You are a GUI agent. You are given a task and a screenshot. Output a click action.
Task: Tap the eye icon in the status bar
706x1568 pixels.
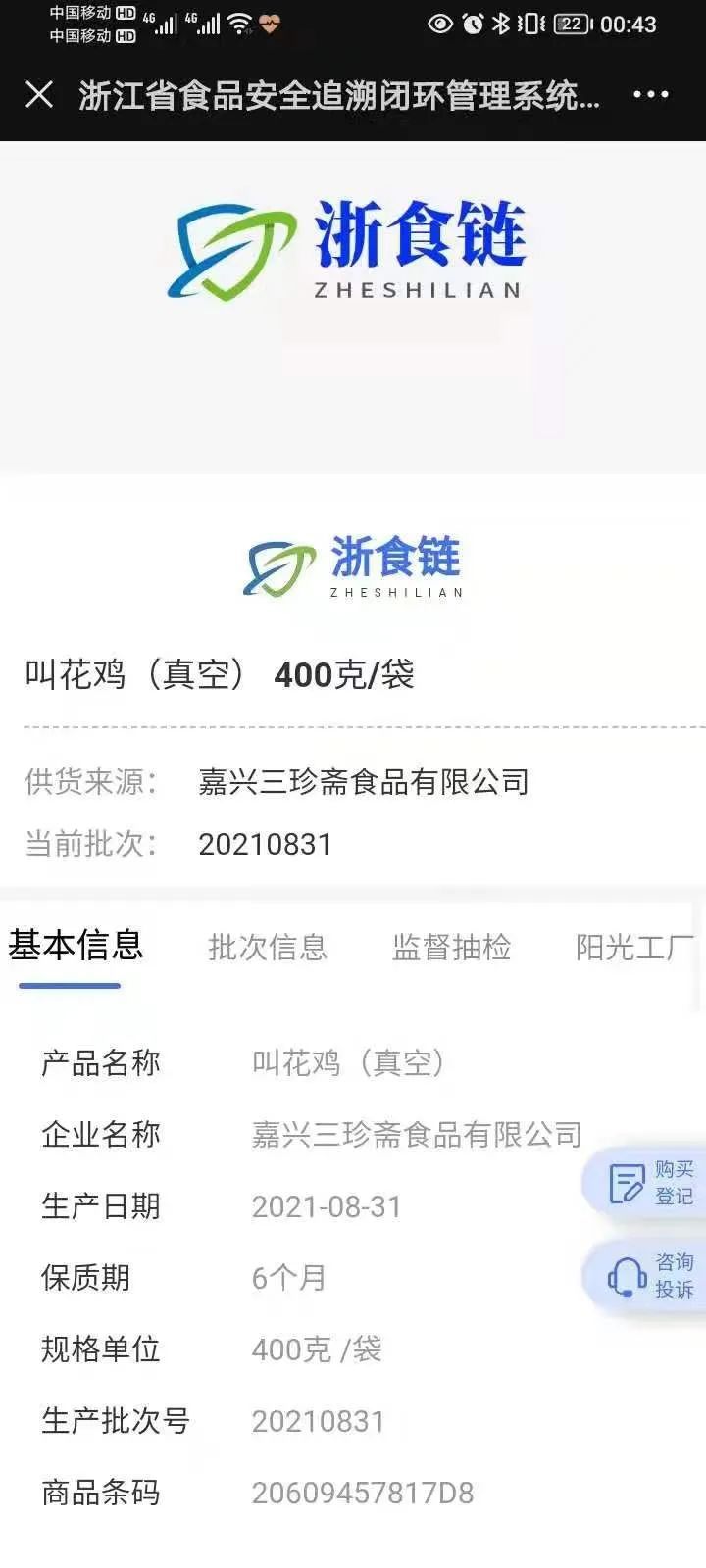click(440, 24)
